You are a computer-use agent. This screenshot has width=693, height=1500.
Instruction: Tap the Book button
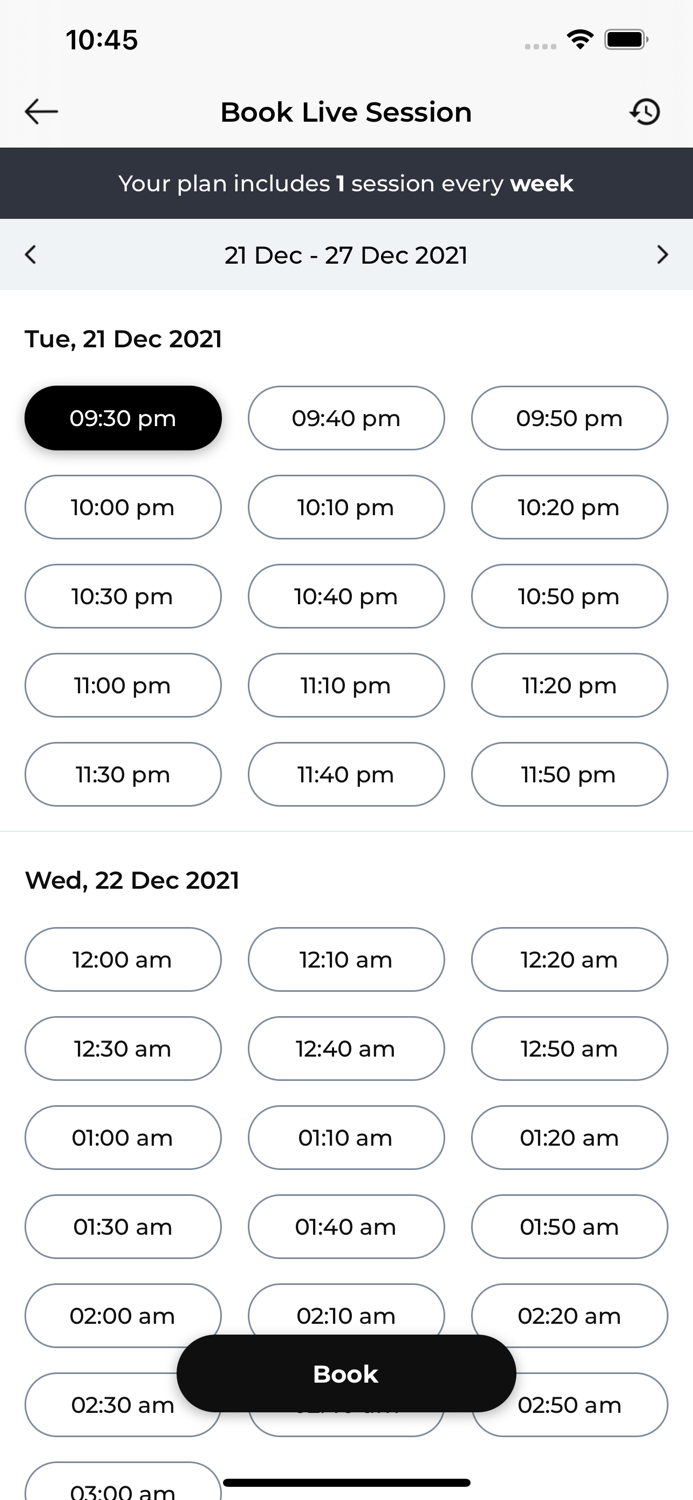coord(346,1374)
